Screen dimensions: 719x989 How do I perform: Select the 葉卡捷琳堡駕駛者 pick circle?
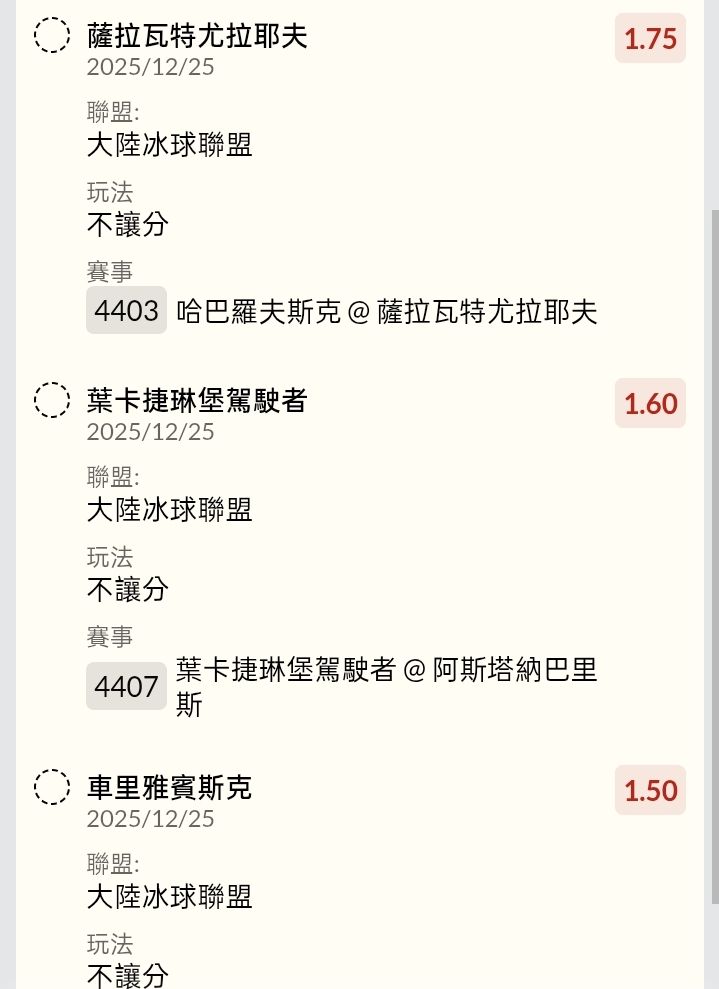[x=52, y=400]
